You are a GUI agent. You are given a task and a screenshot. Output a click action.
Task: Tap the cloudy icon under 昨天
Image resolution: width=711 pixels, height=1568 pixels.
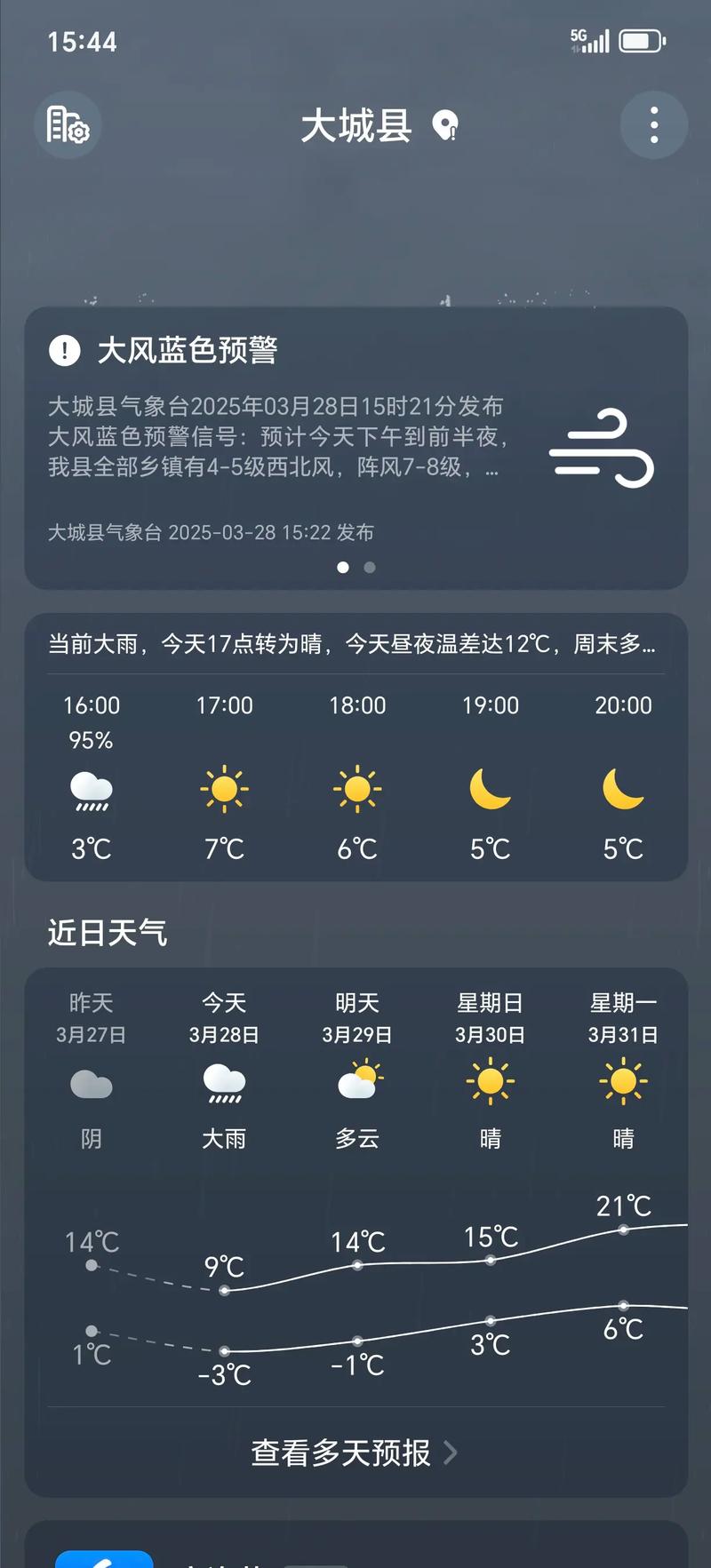91,1084
